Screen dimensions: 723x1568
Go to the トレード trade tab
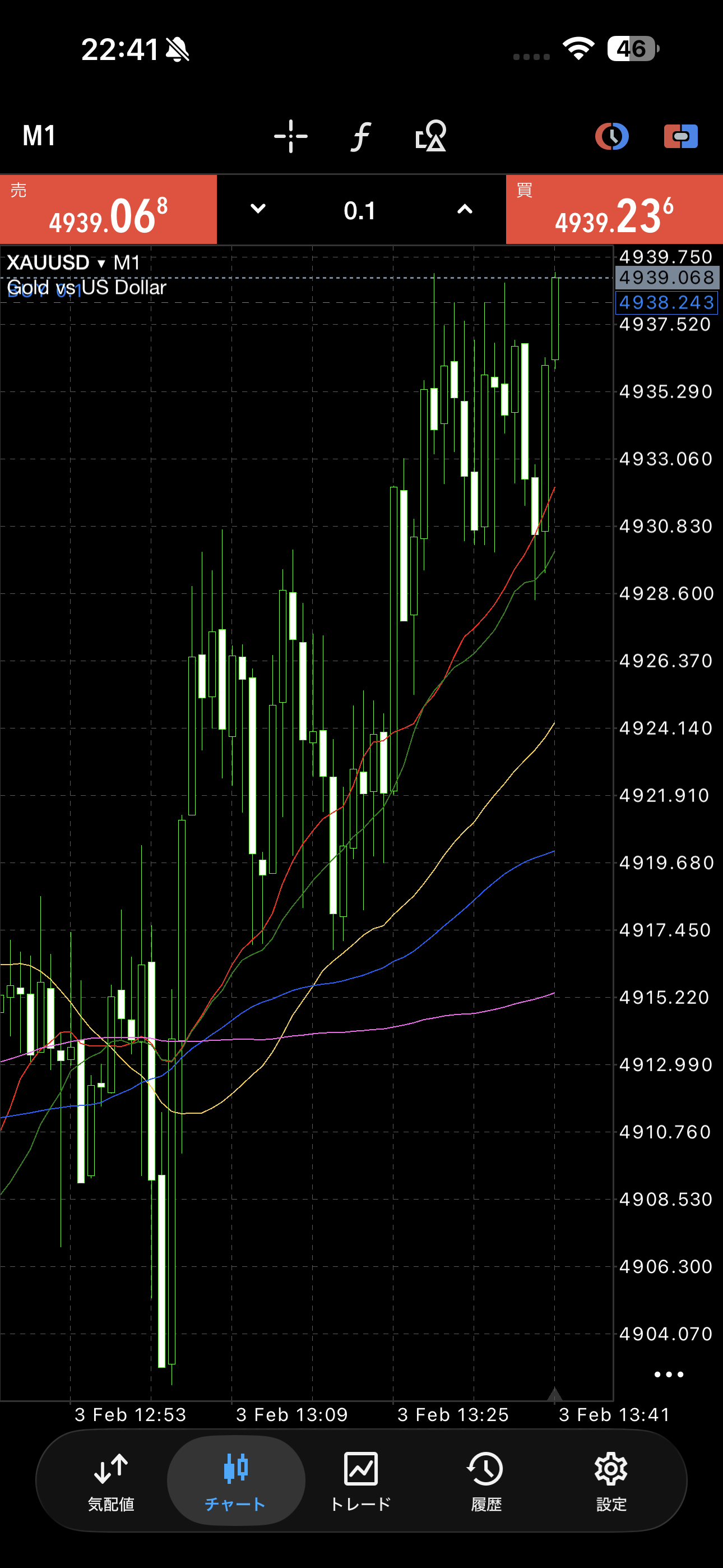[x=360, y=1482]
